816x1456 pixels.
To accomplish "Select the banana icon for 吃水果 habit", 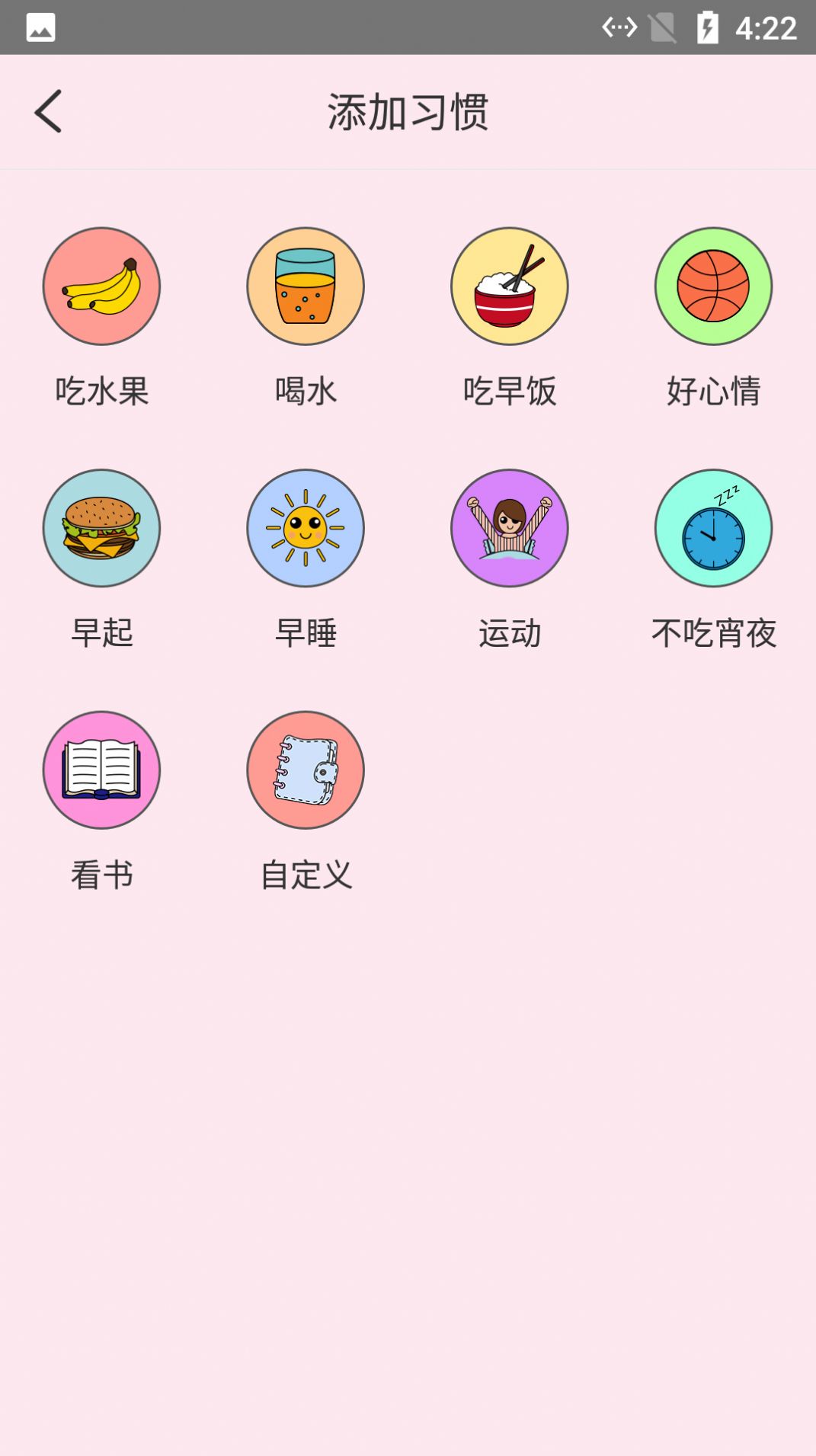I will tap(101, 286).
